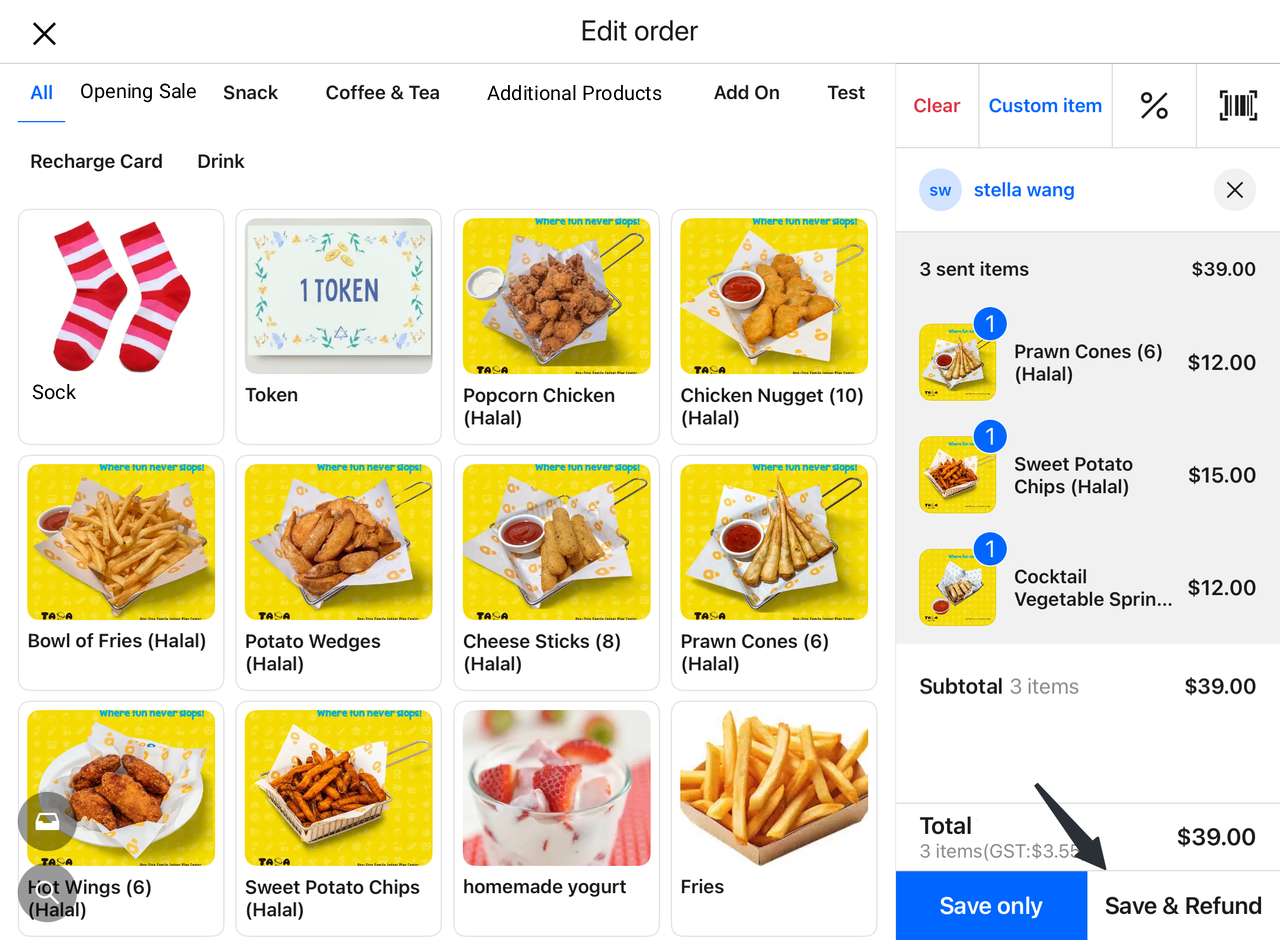The width and height of the screenshot is (1280, 940).
Task: Remove customer stella wang from order
Action: (1234, 190)
